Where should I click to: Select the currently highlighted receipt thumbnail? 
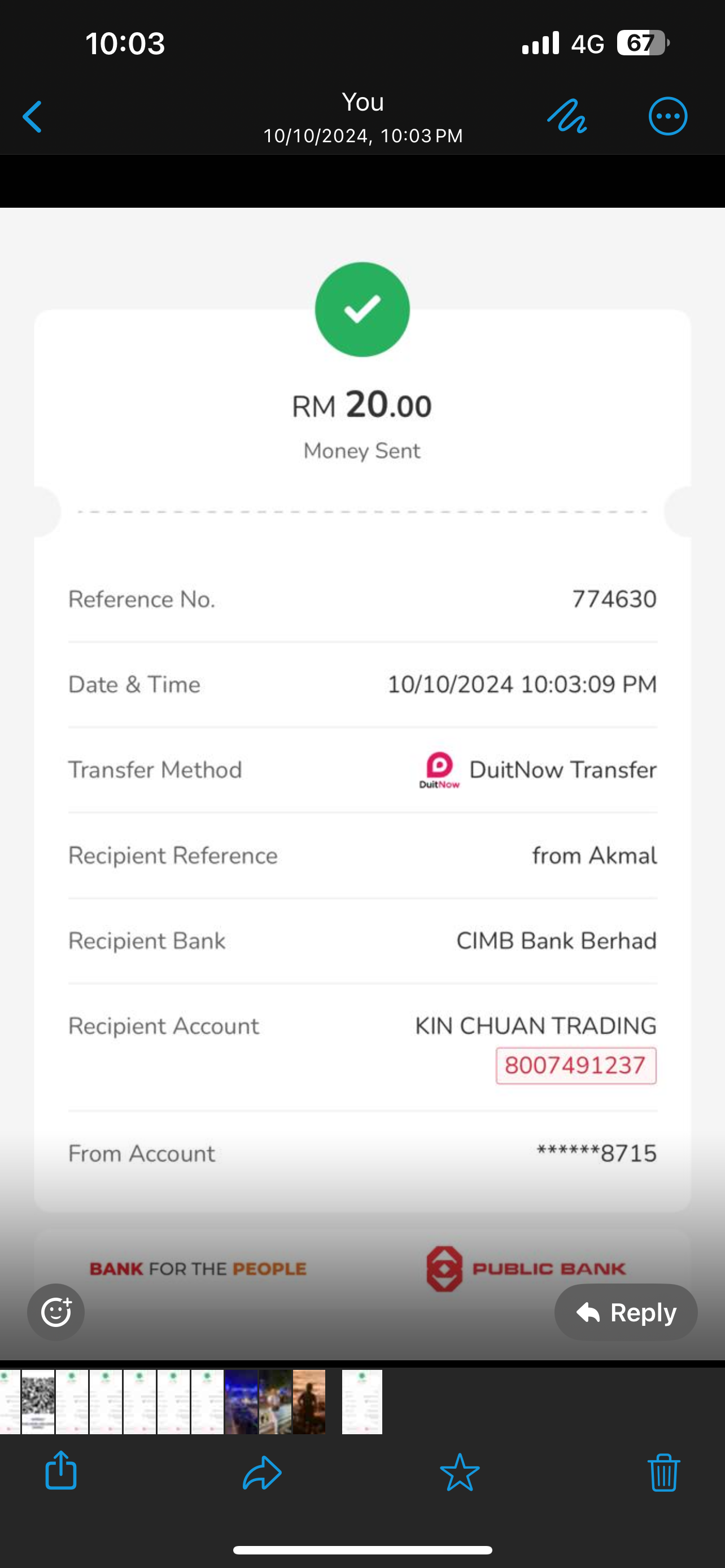pyautogui.click(x=361, y=1401)
